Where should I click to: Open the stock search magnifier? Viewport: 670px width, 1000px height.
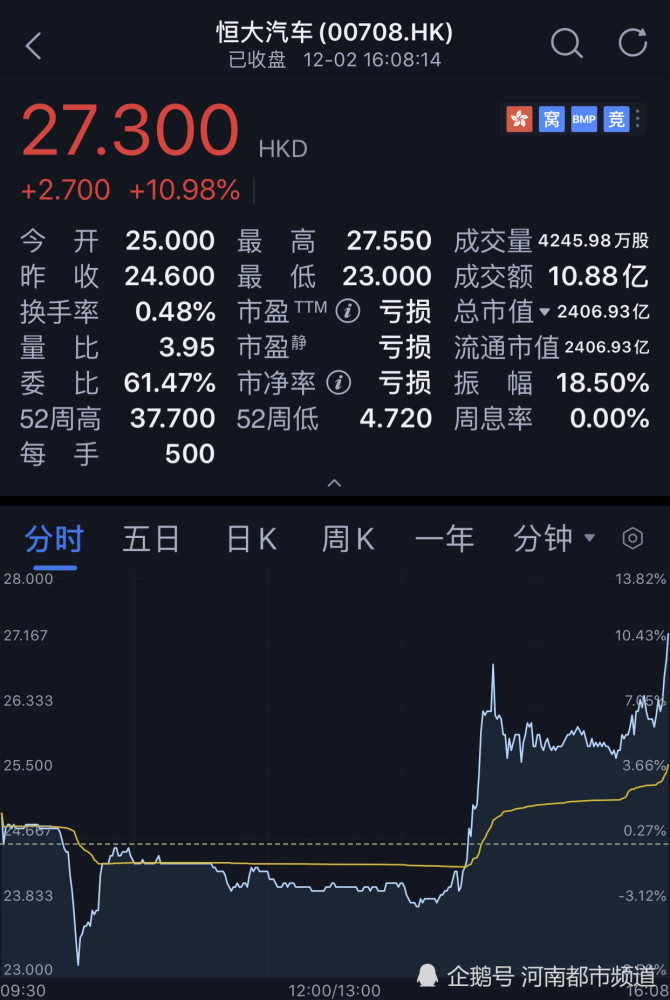point(566,43)
